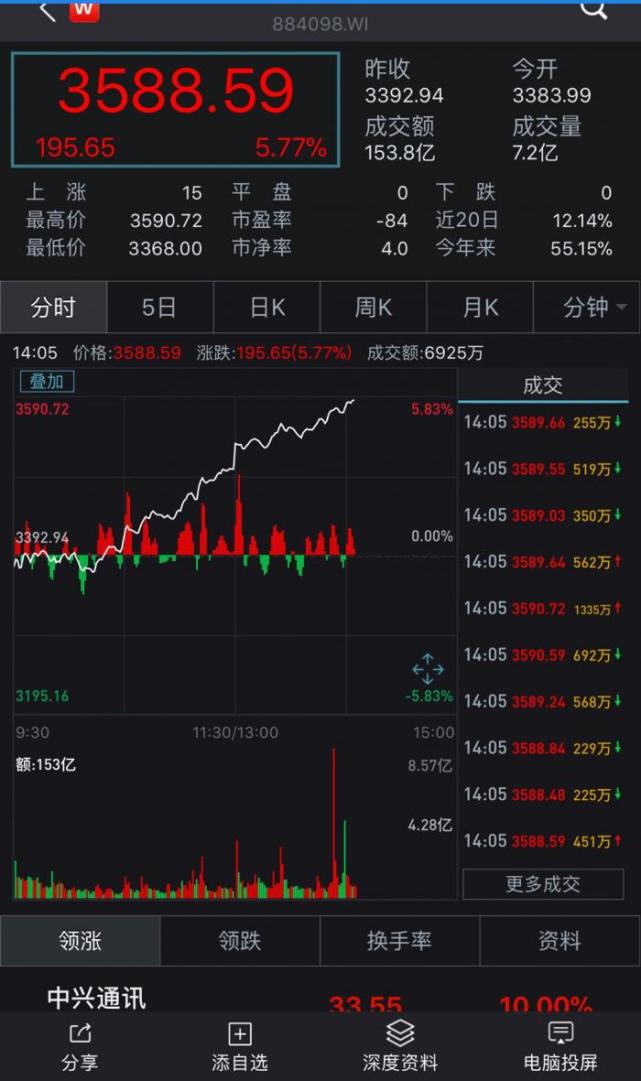Switch to the 领涨 list tab

80,941
